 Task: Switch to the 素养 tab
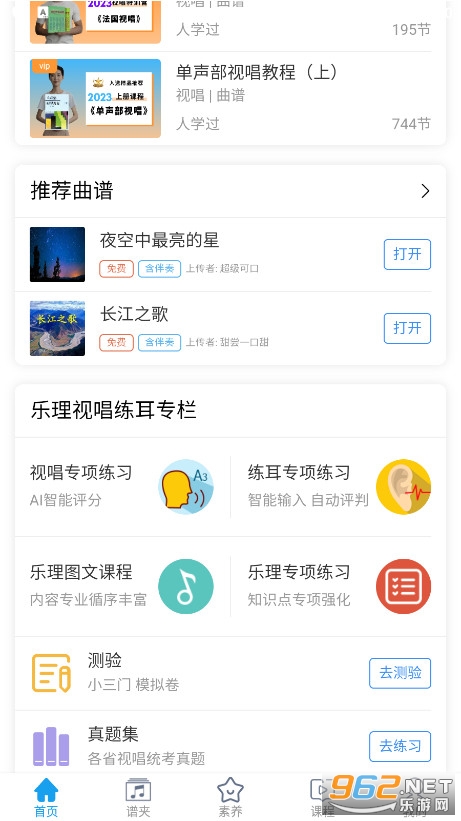[x=230, y=797]
